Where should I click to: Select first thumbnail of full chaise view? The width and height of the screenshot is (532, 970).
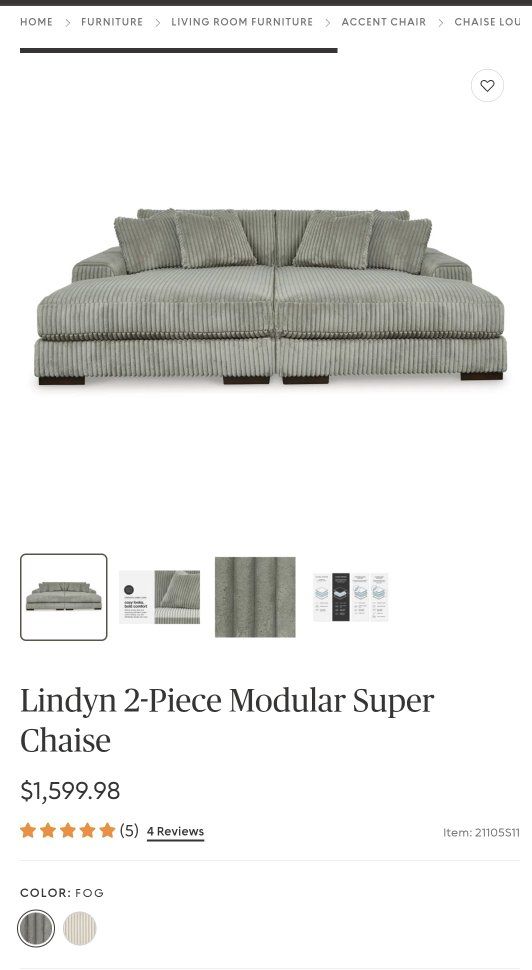pyautogui.click(x=64, y=597)
